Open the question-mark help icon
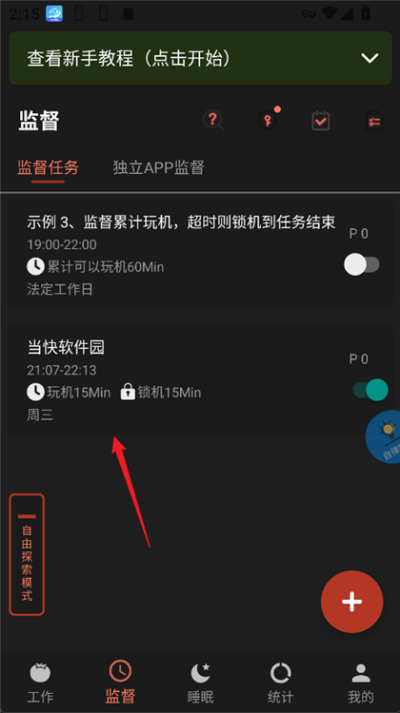 [213, 121]
